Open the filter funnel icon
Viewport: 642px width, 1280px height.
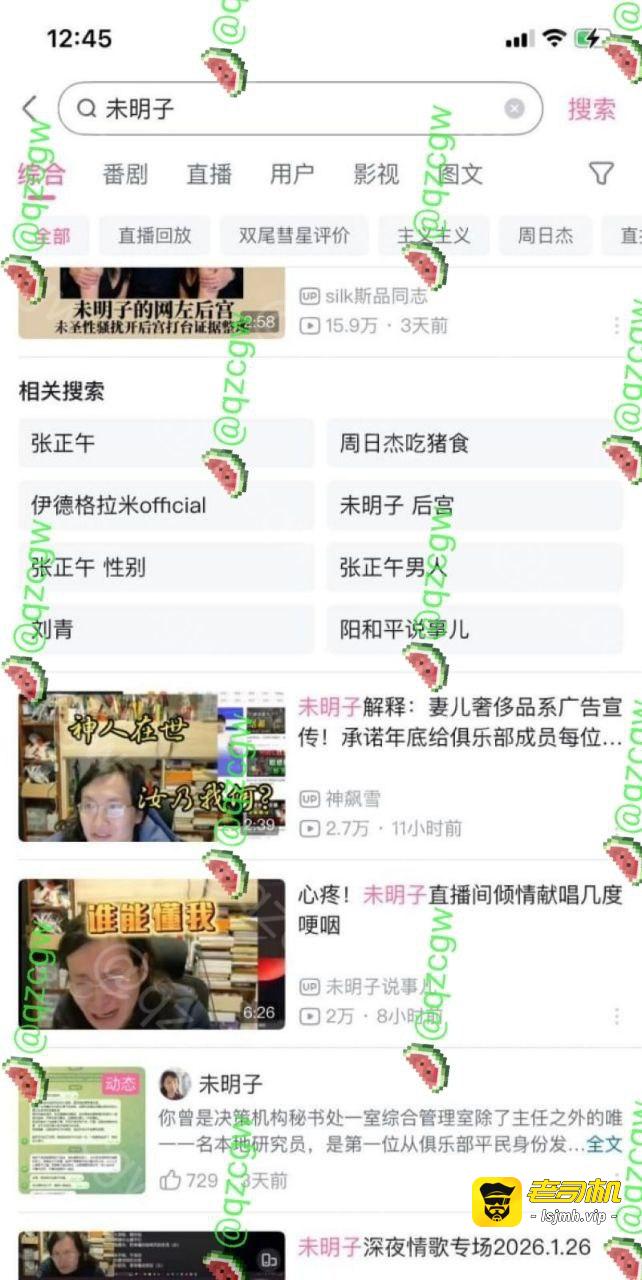click(600, 174)
